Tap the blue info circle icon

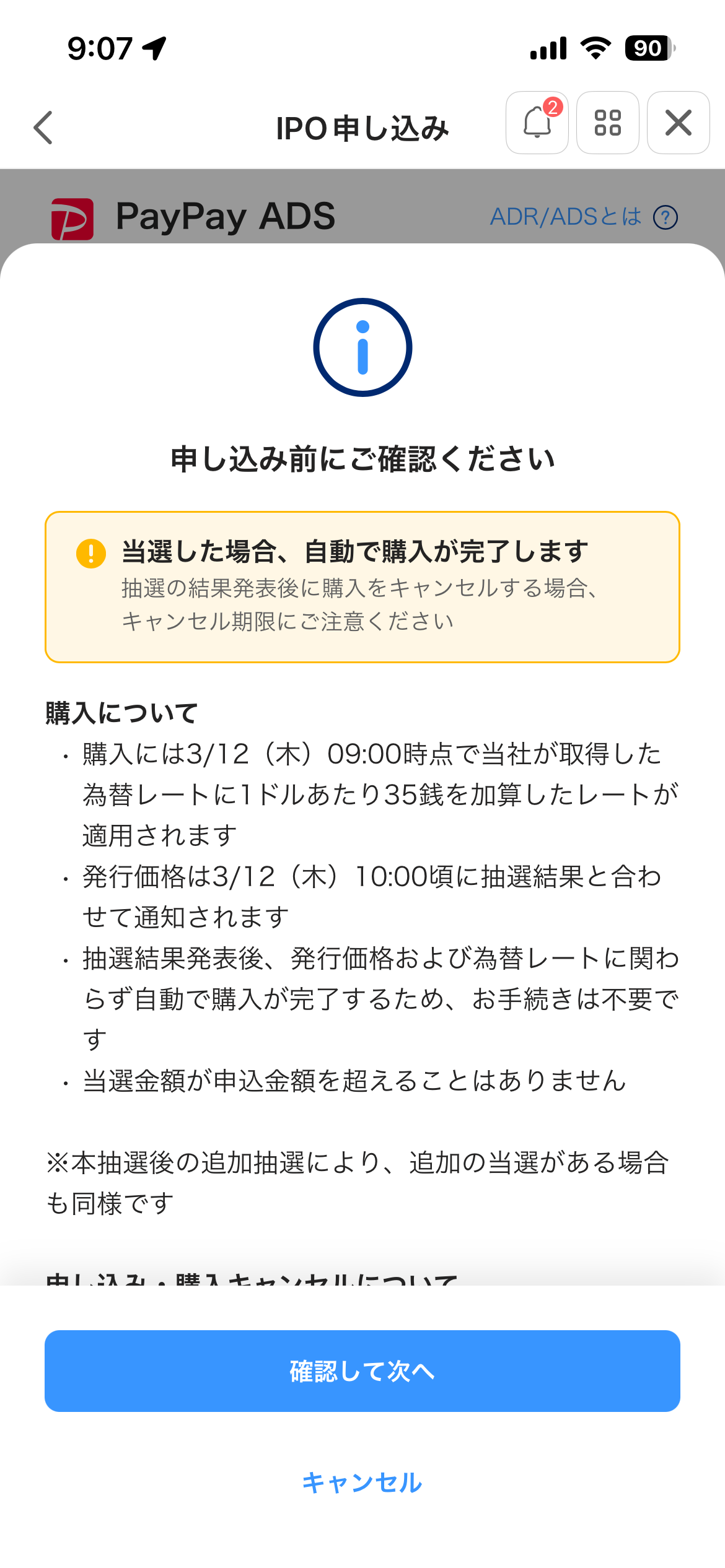[x=362, y=347]
